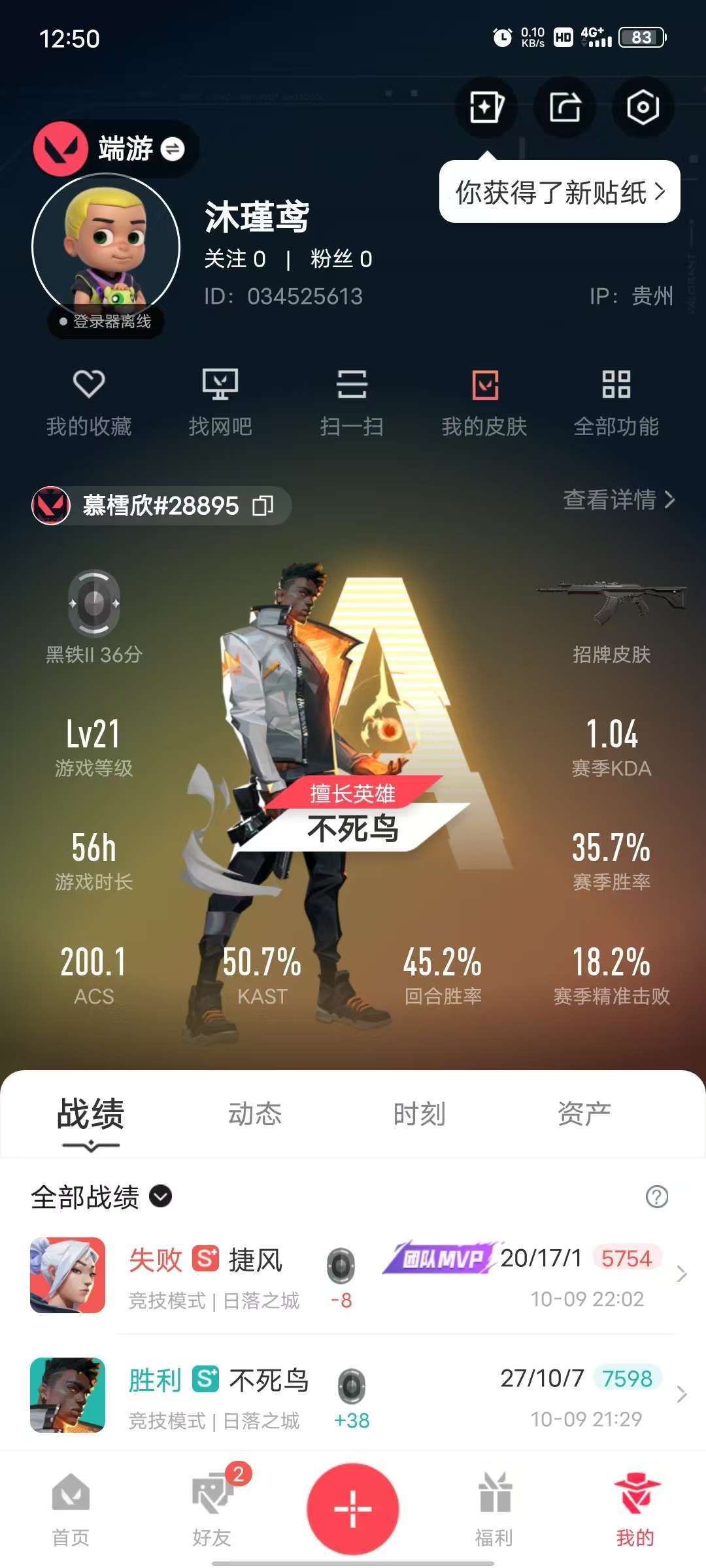The height and width of the screenshot is (1568, 706).
Task: Launch 扫一扫 scanner
Action: click(x=352, y=401)
